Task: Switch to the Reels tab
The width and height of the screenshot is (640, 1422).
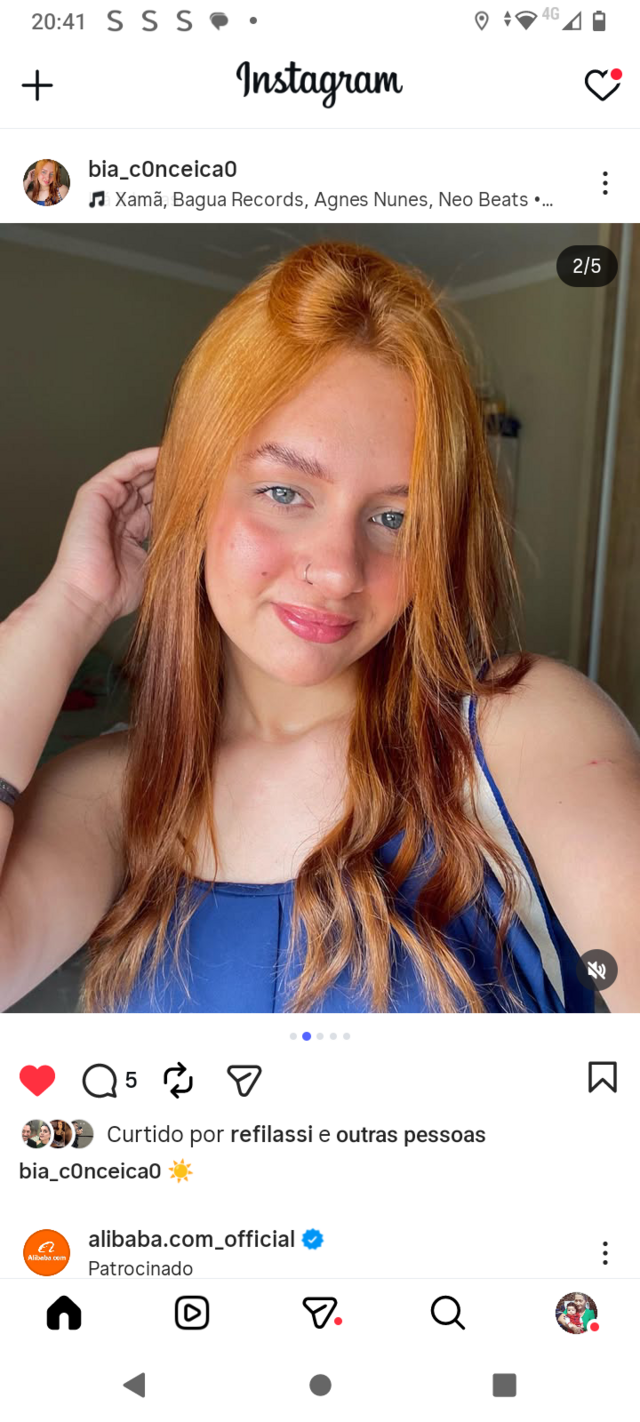Action: tap(192, 1312)
